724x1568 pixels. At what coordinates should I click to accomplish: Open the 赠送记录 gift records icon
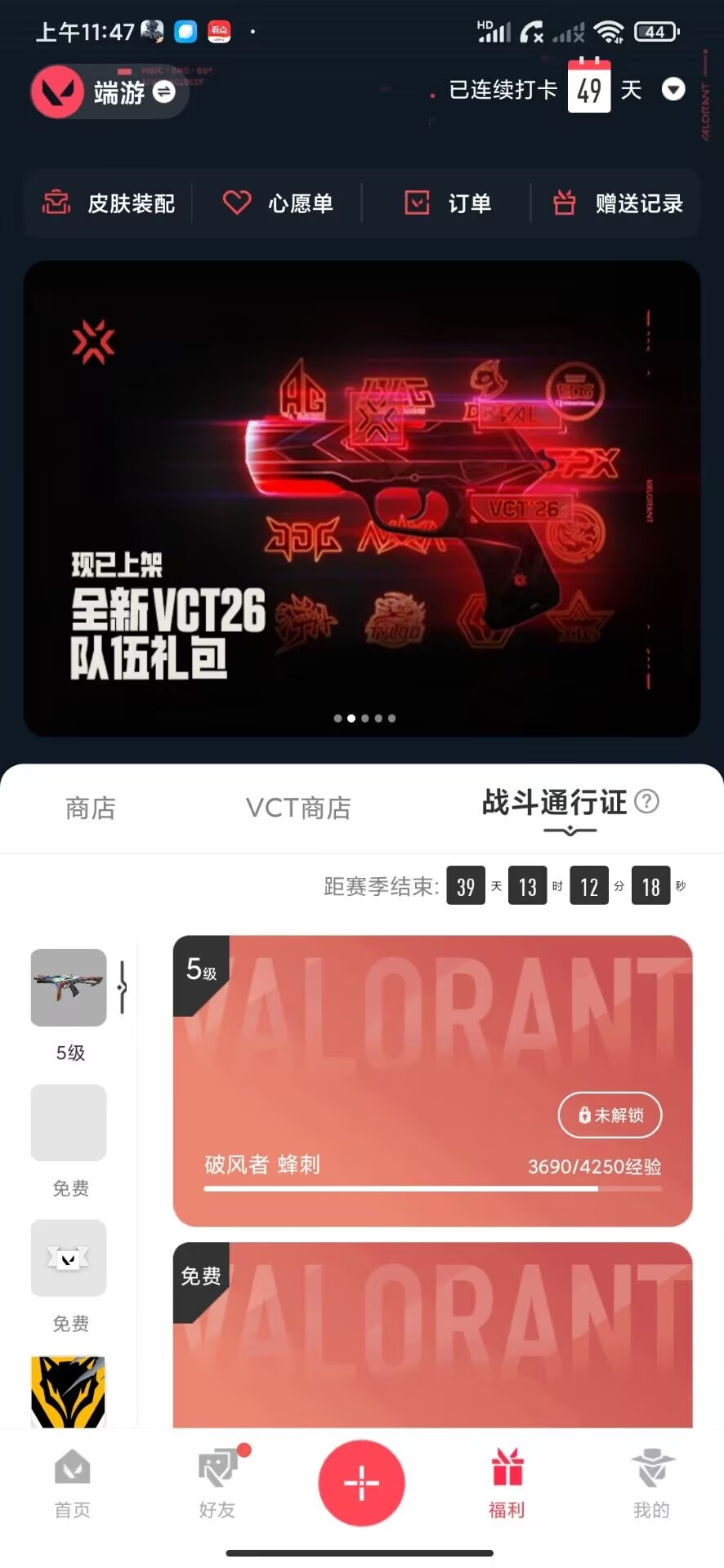[564, 203]
